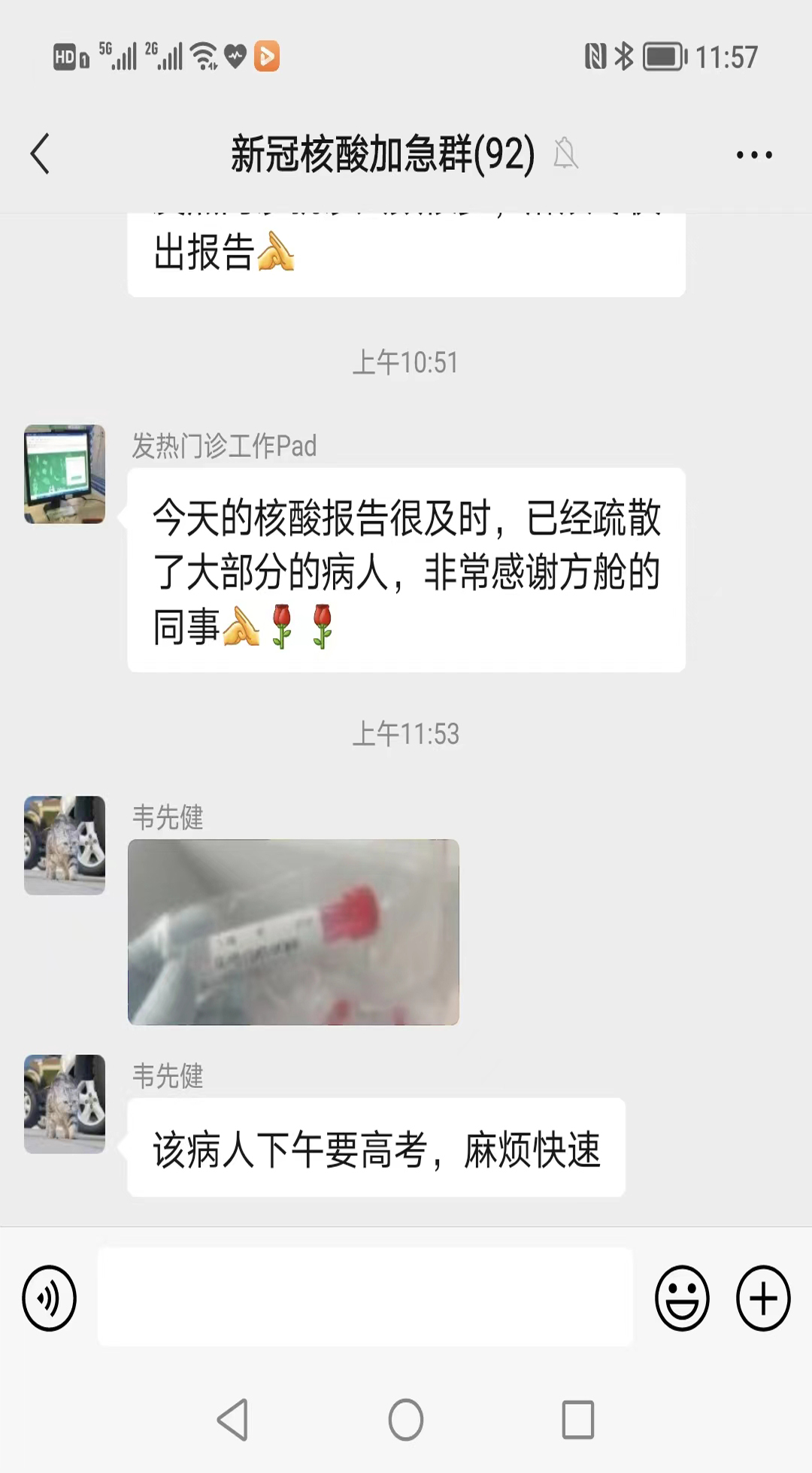The height and width of the screenshot is (1473, 812).
Task: Open the plus attachment menu
Action: 763,1298
